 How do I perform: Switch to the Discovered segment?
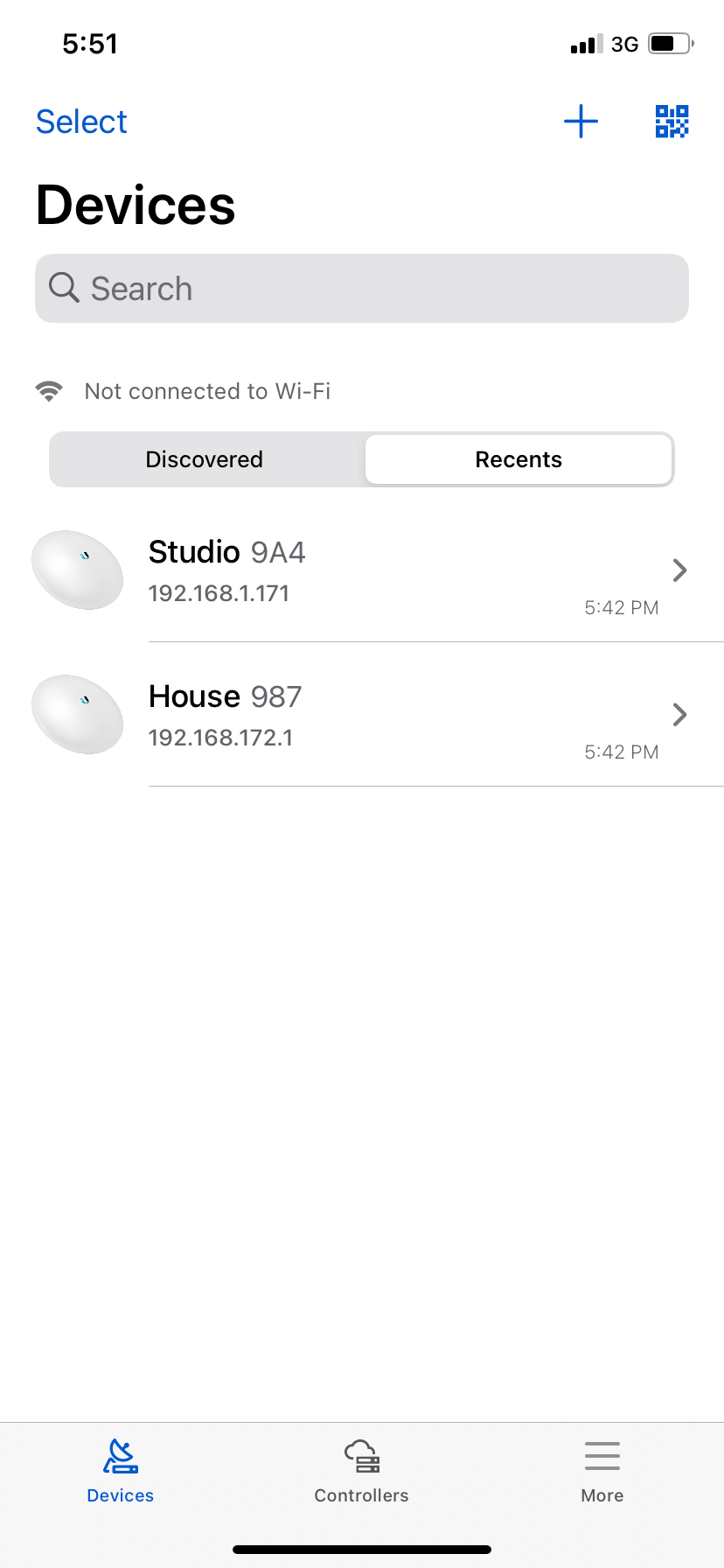coord(206,459)
